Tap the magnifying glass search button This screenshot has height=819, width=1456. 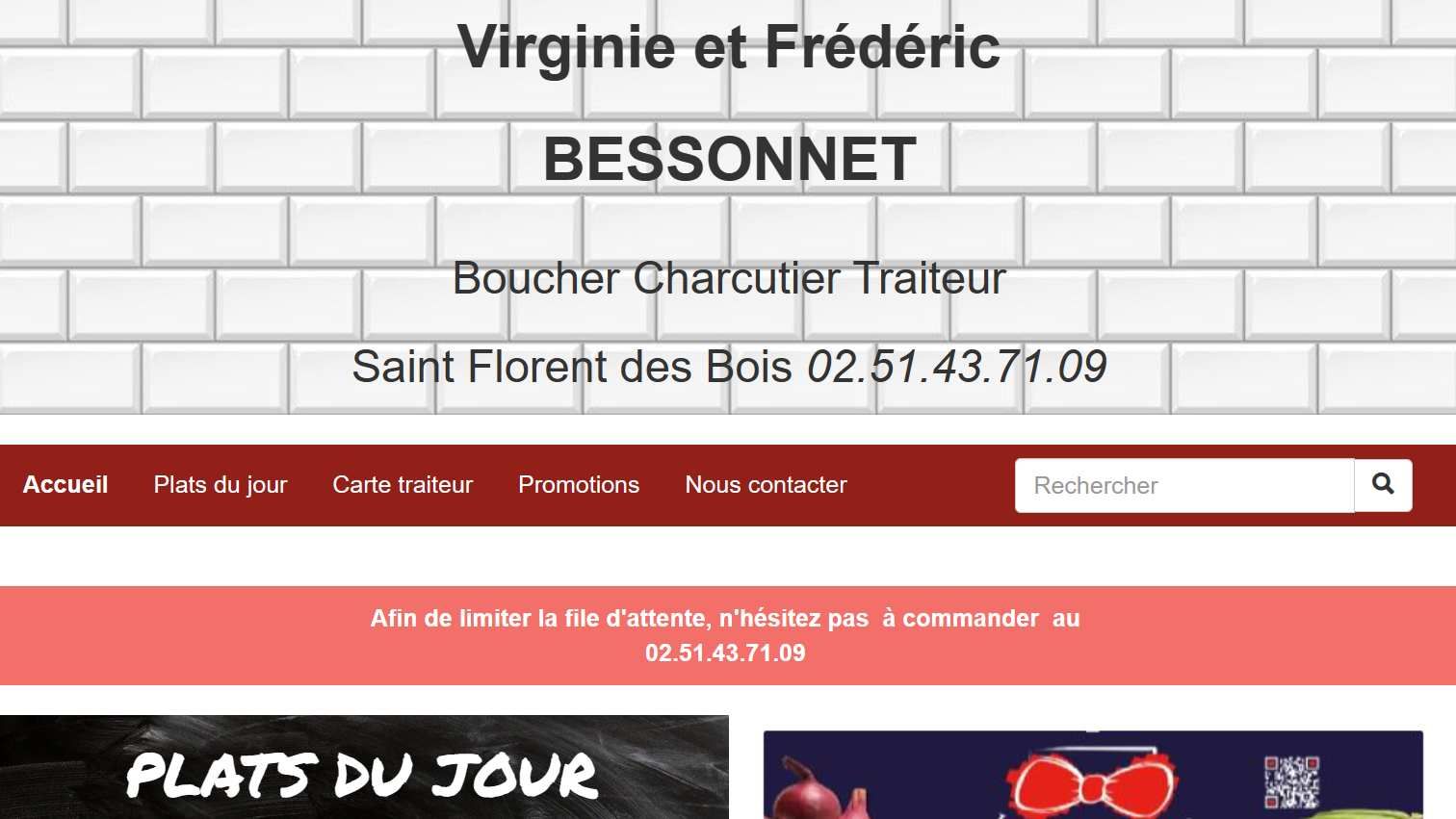(x=1383, y=485)
